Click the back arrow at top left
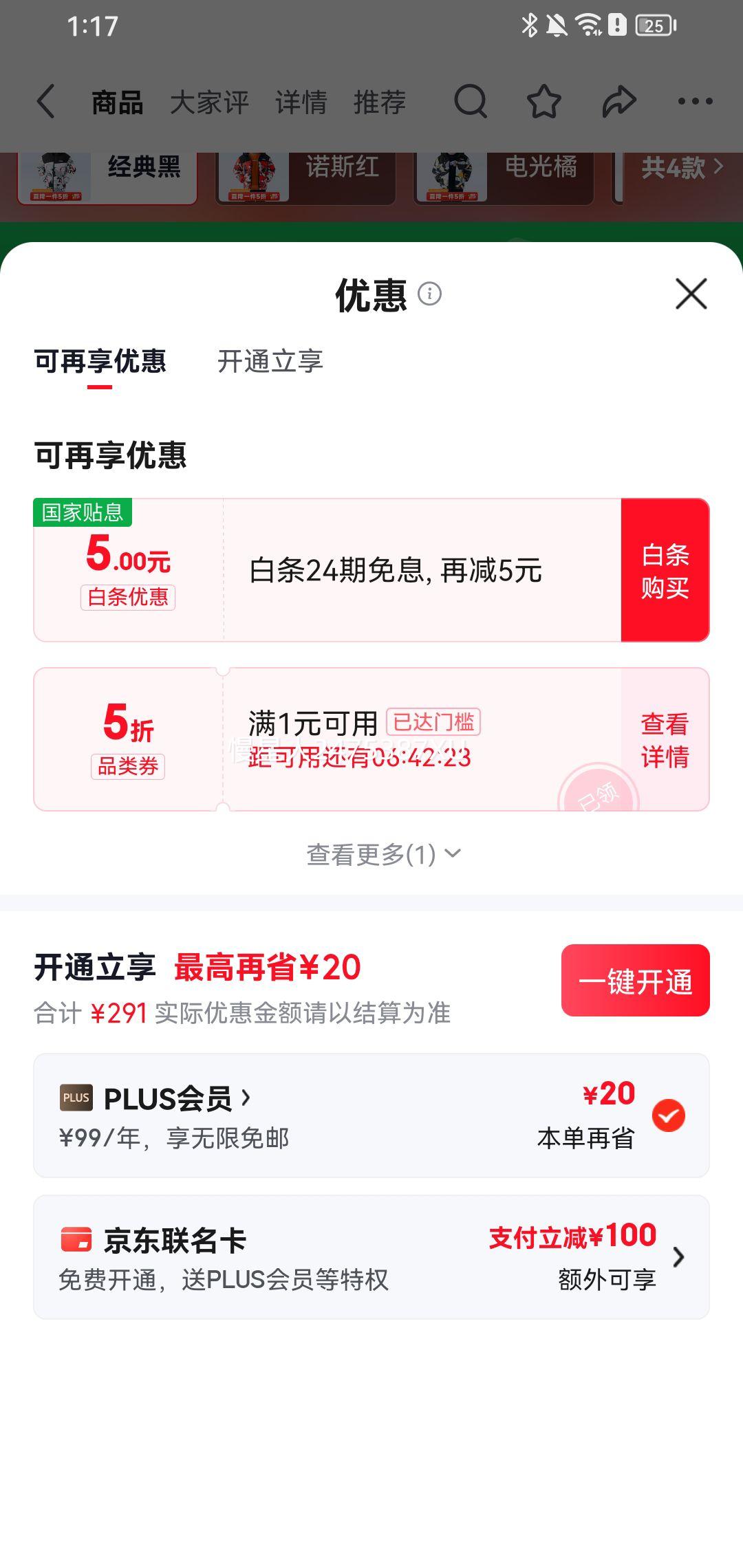This screenshot has height=1568, width=743. [45, 101]
